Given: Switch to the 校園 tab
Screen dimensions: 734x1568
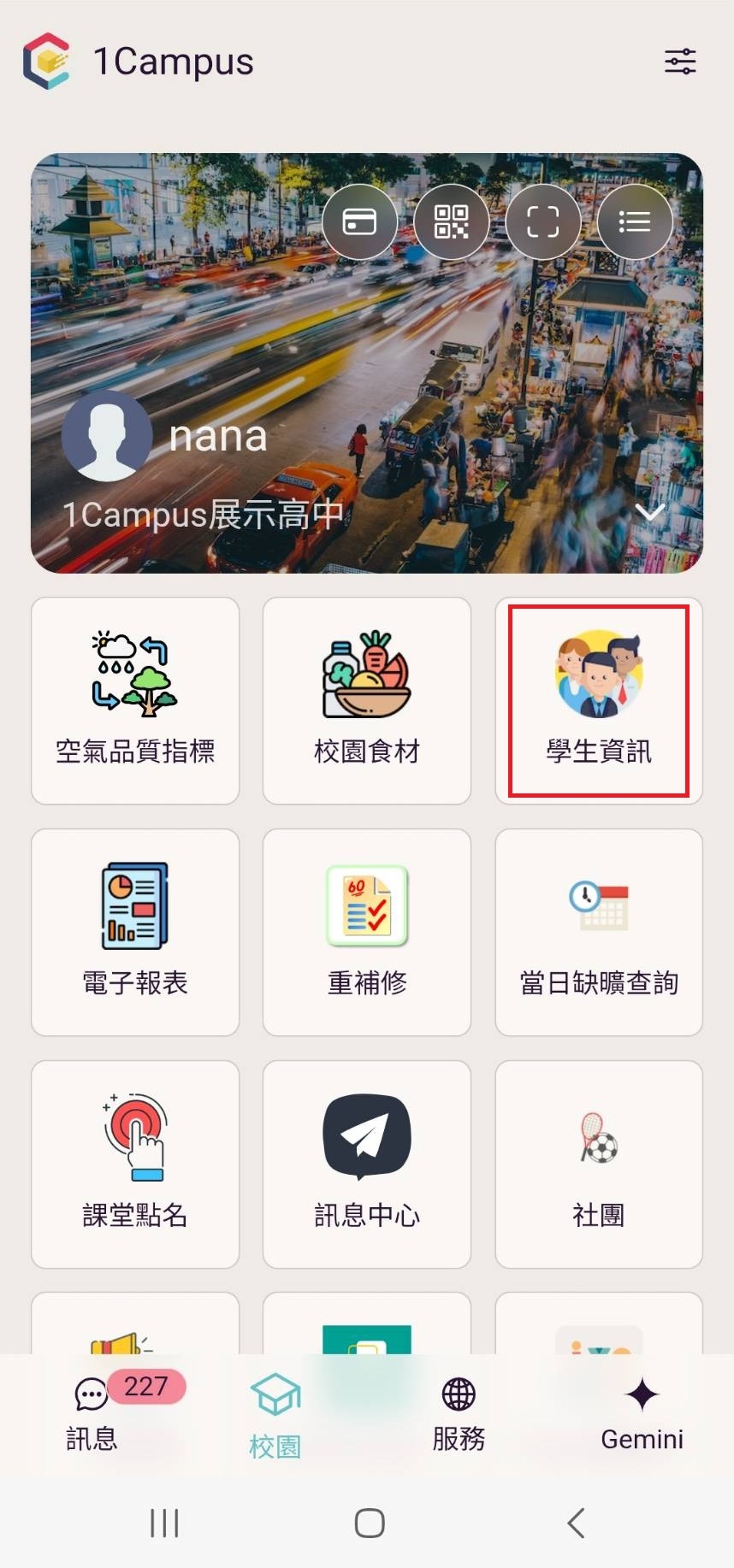Looking at the screenshot, I should tap(275, 1416).
